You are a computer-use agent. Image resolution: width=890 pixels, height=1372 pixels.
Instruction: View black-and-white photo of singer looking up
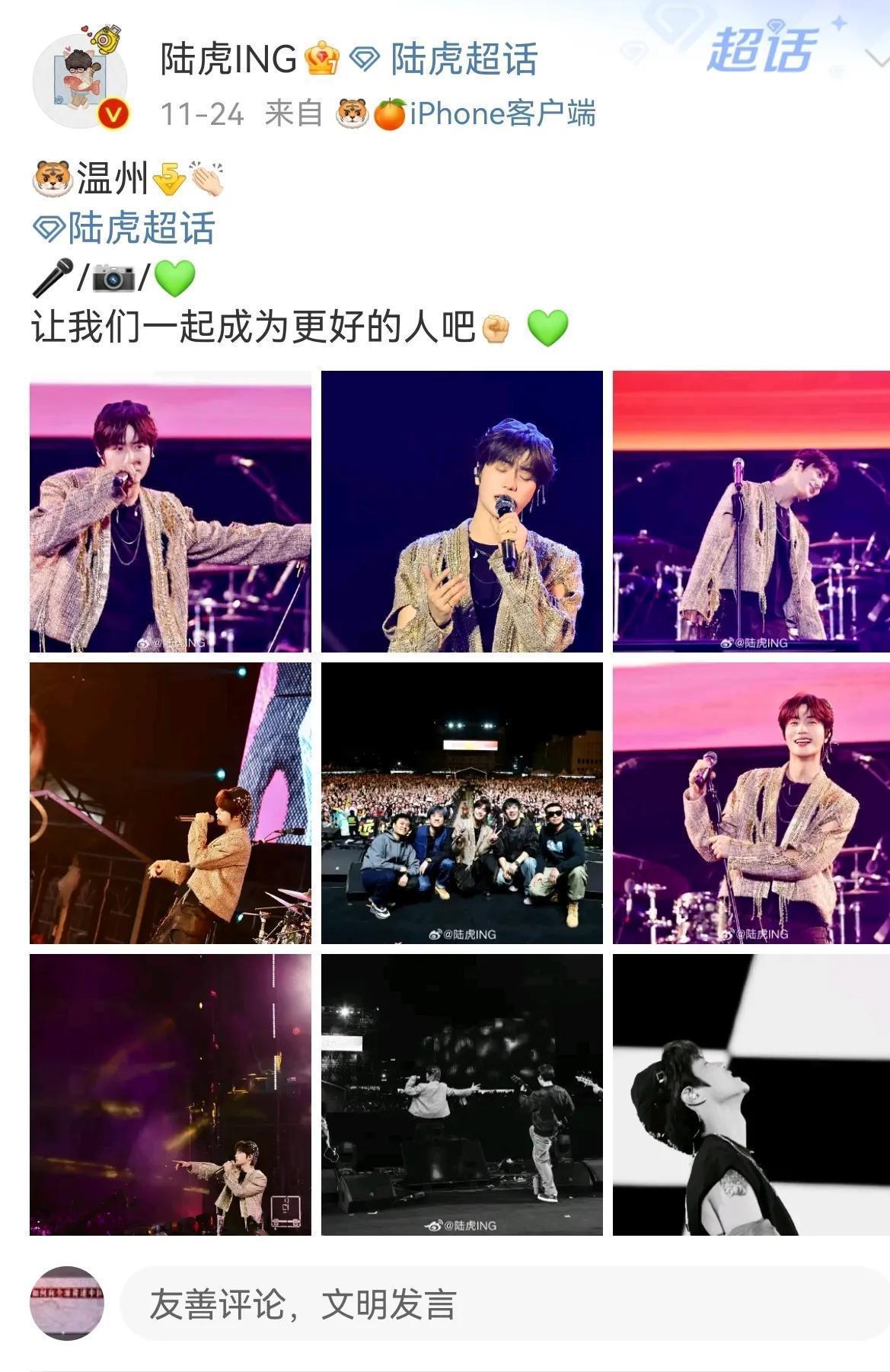click(x=751, y=1094)
